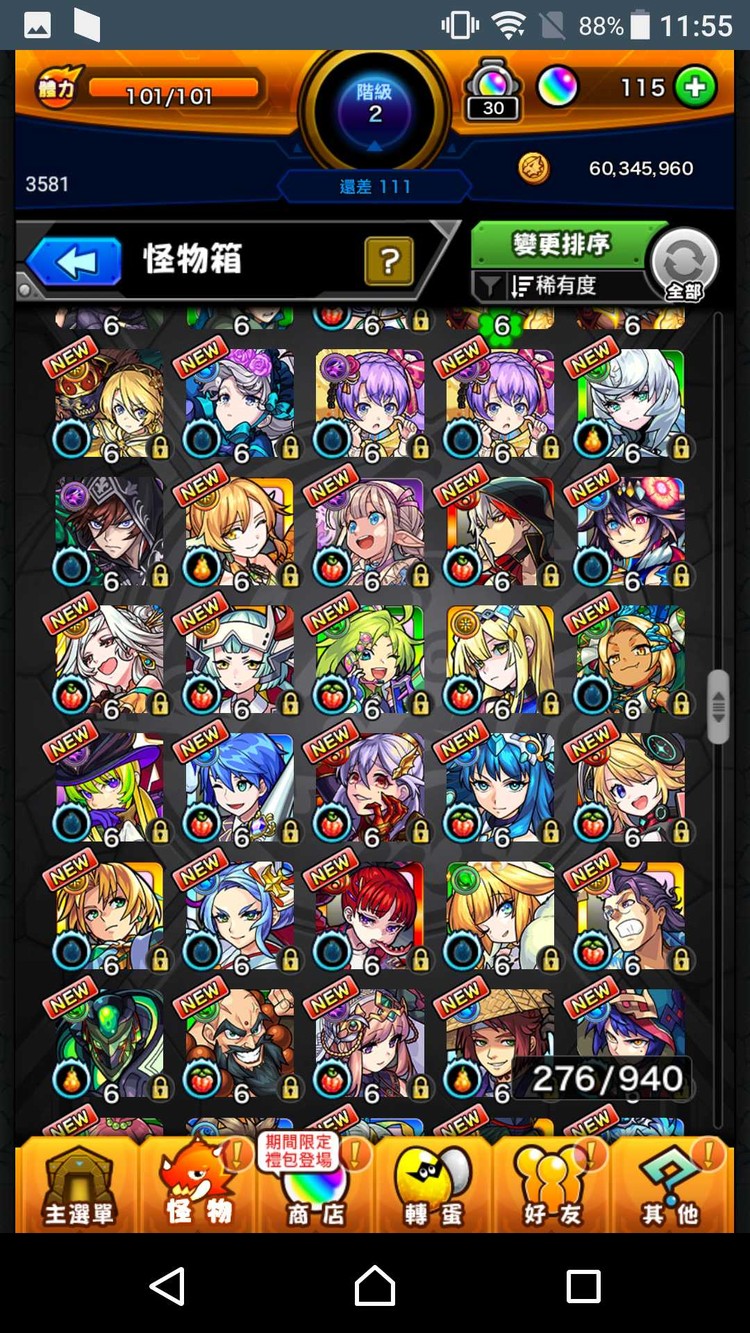Tap the Android home button

(375, 1285)
